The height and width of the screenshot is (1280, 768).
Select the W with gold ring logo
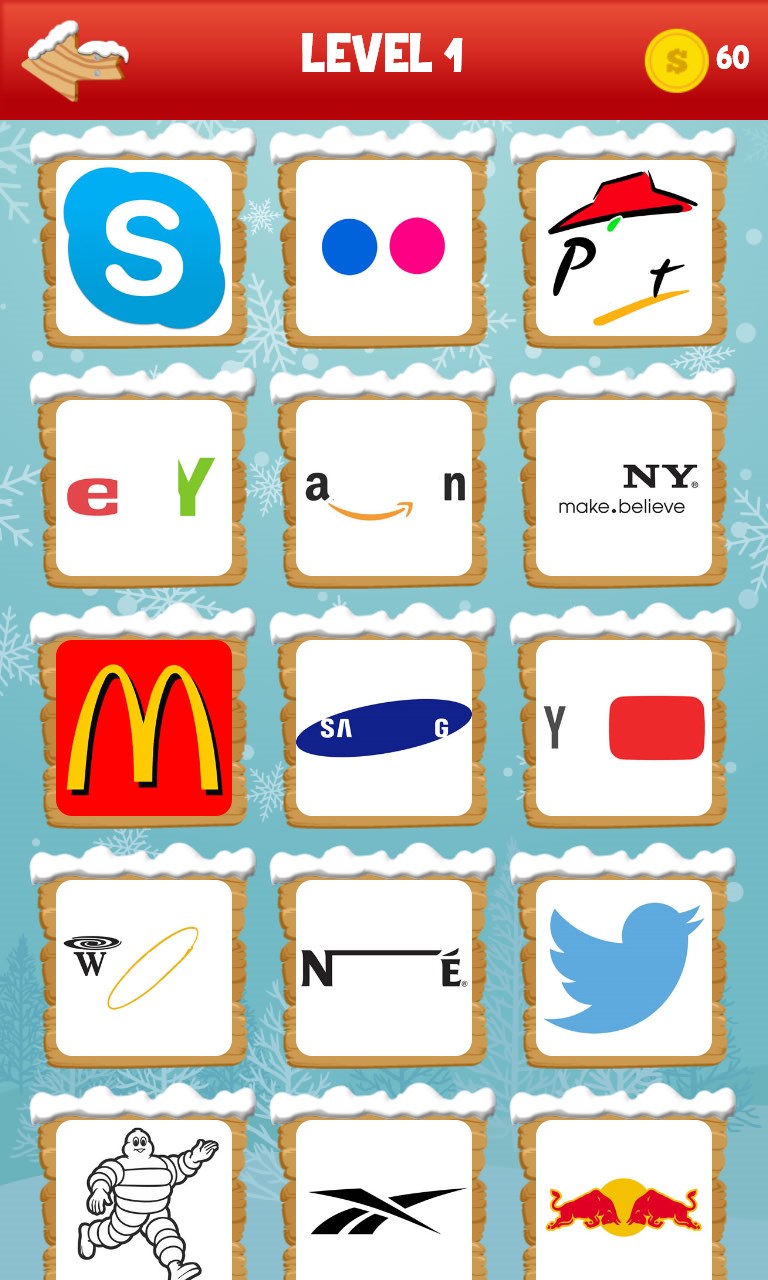coord(144,968)
